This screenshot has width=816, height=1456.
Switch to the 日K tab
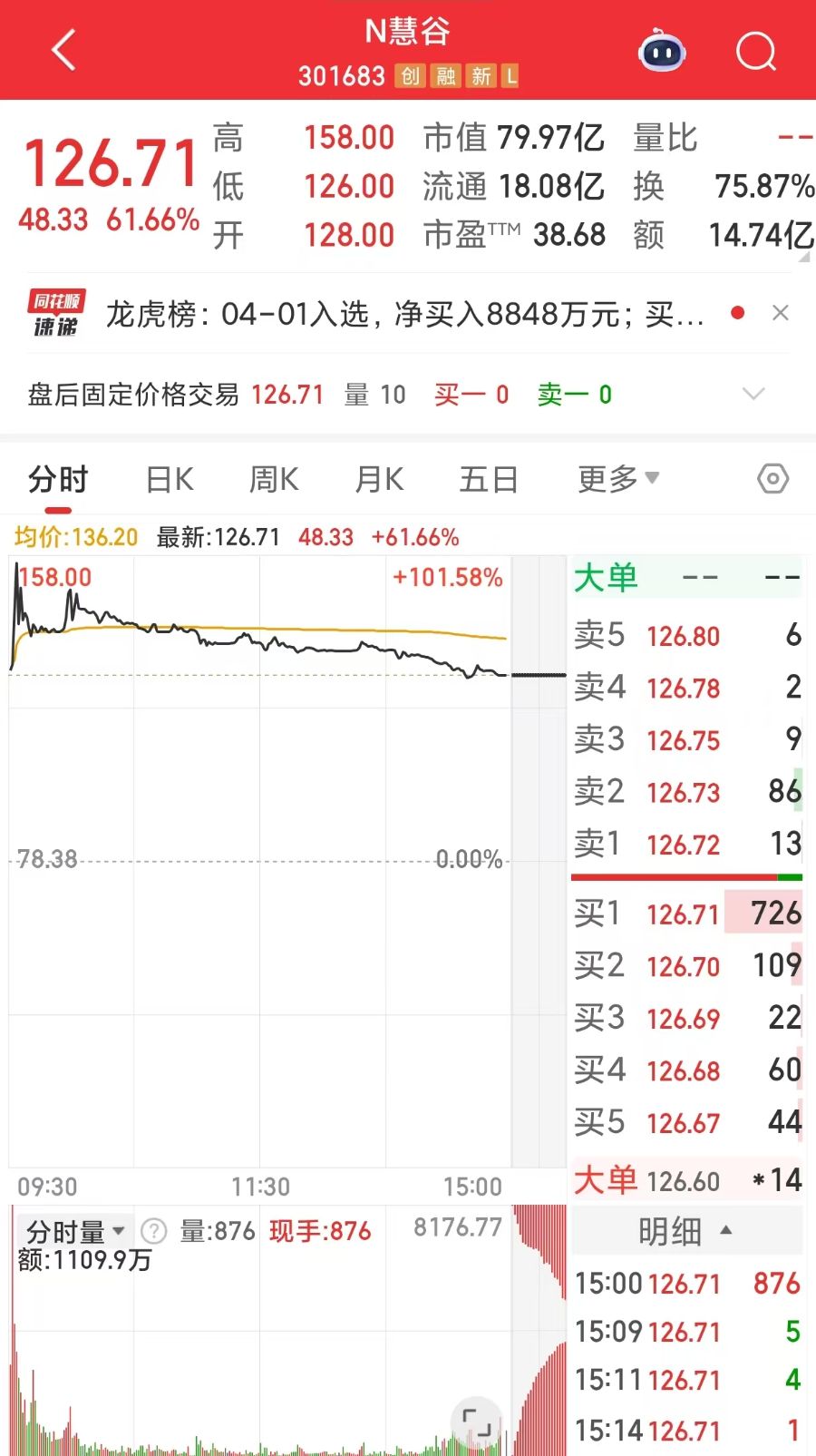pos(170,479)
